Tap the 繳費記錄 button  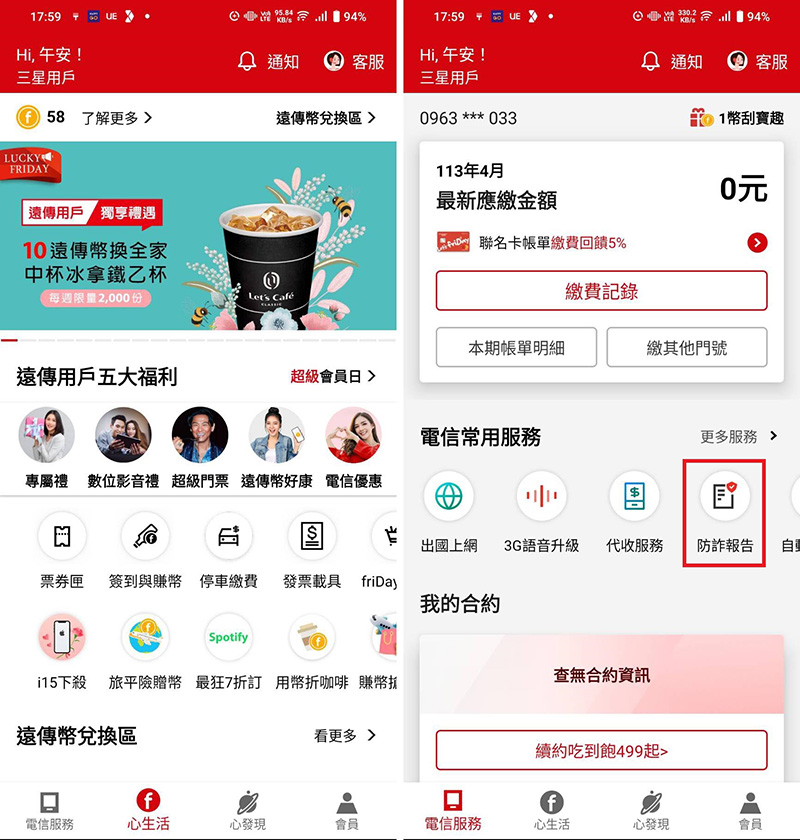tap(601, 291)
